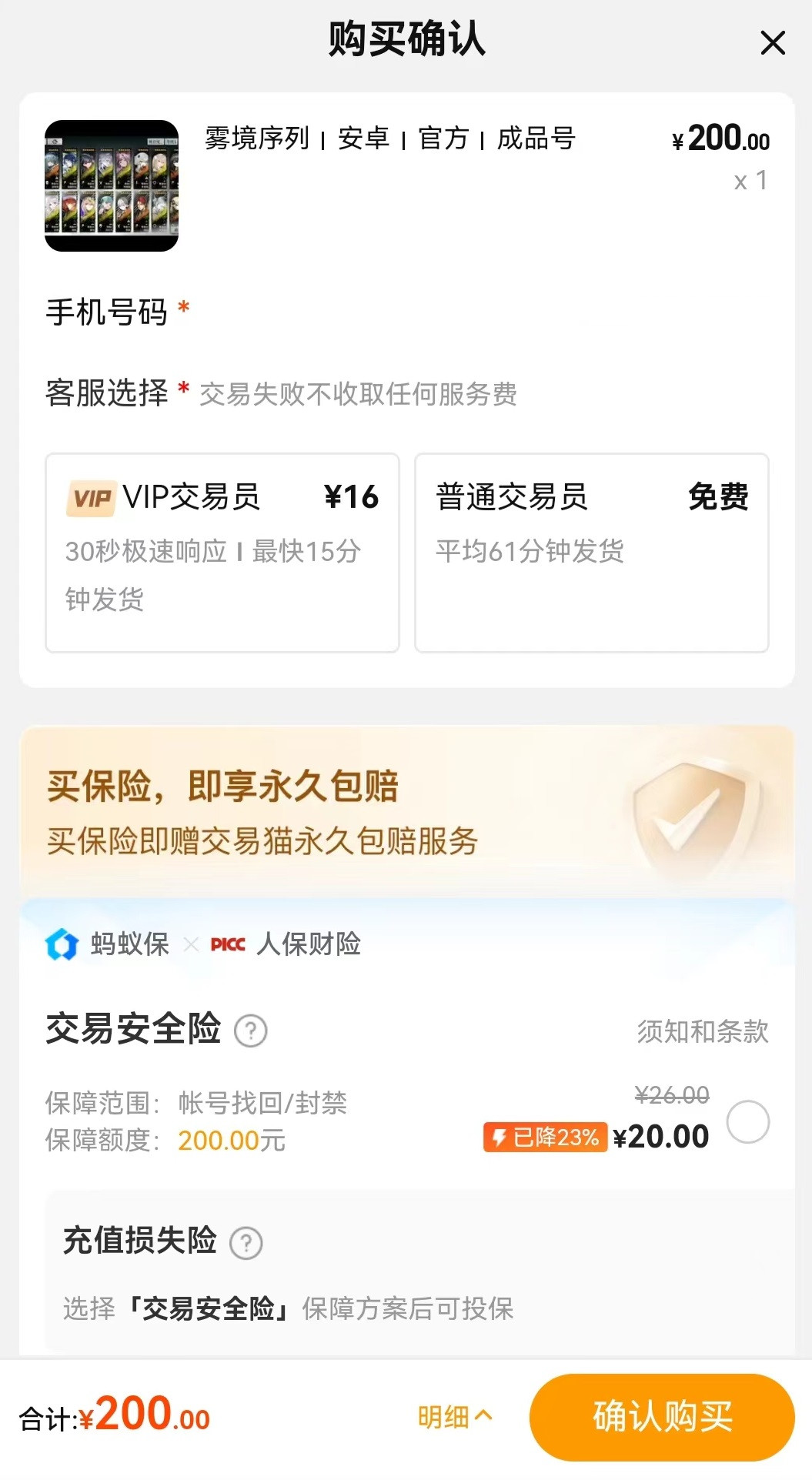
Task: Open 须知和条款 link
Action: point(702,1031)
